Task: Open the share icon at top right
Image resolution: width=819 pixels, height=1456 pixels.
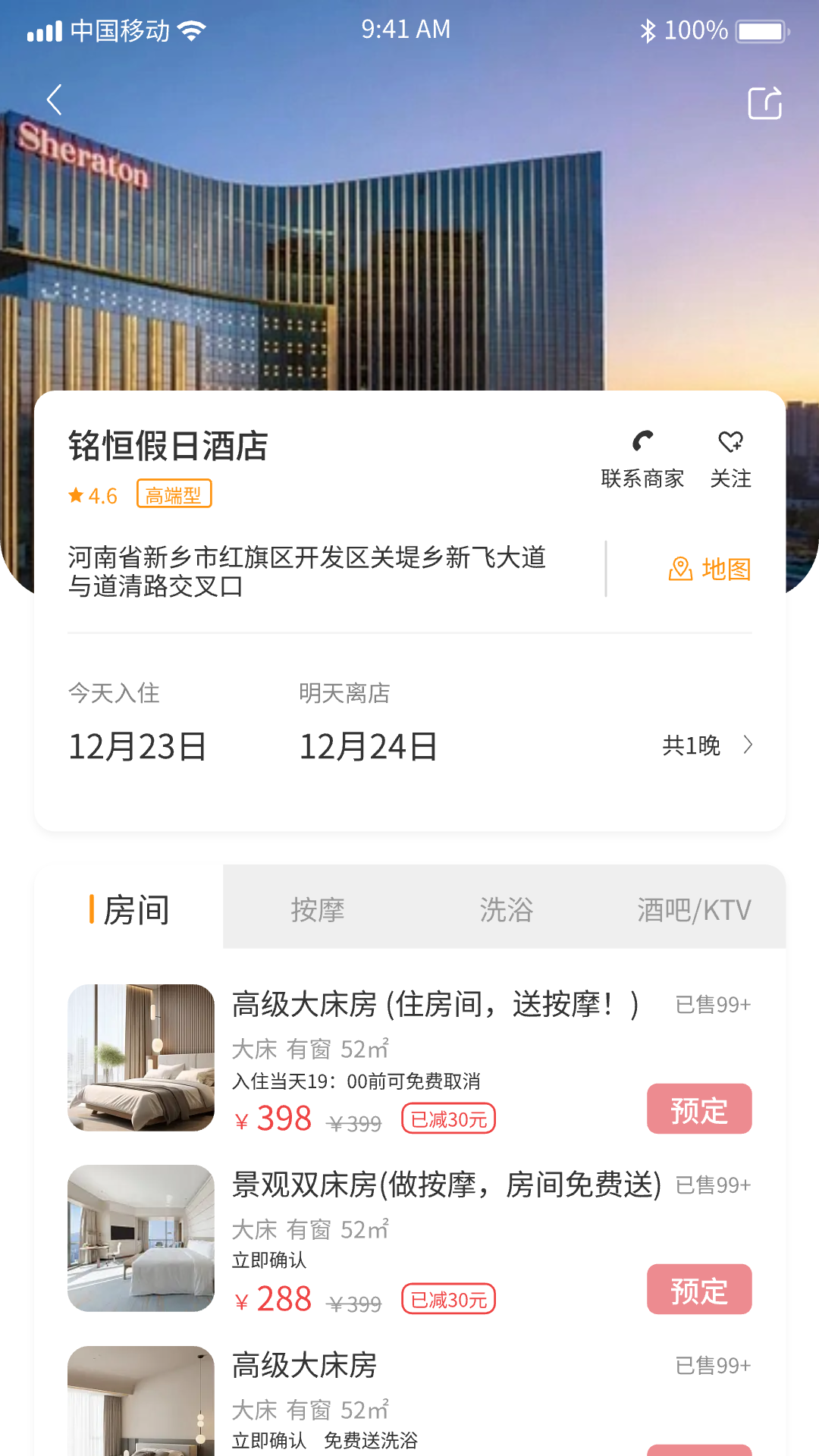Action: pyautogui.click(x=764, y=103)
